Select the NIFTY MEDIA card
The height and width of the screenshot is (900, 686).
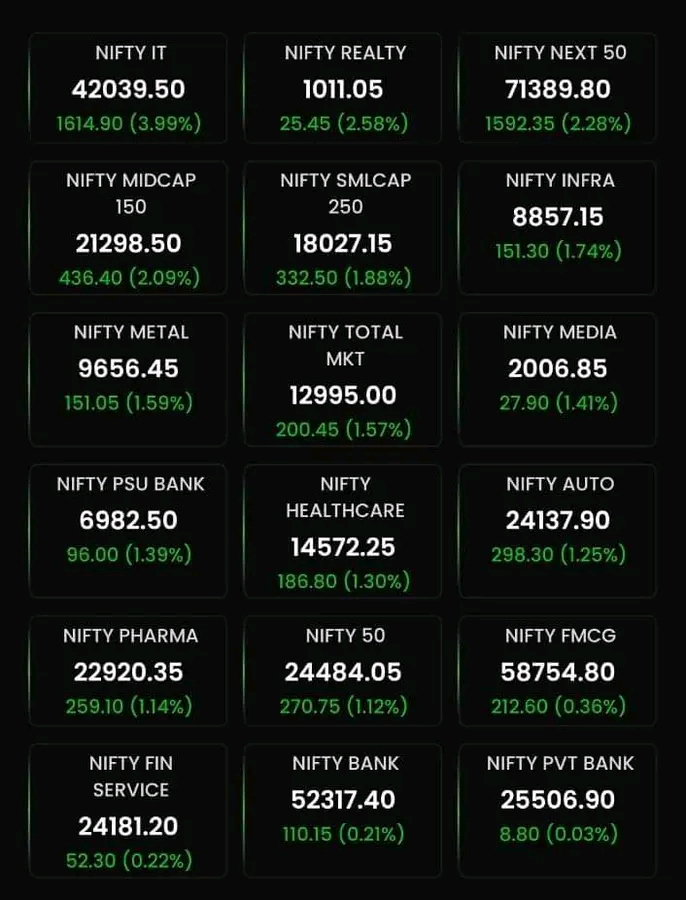pyautogui.click(x=558, y=378)
